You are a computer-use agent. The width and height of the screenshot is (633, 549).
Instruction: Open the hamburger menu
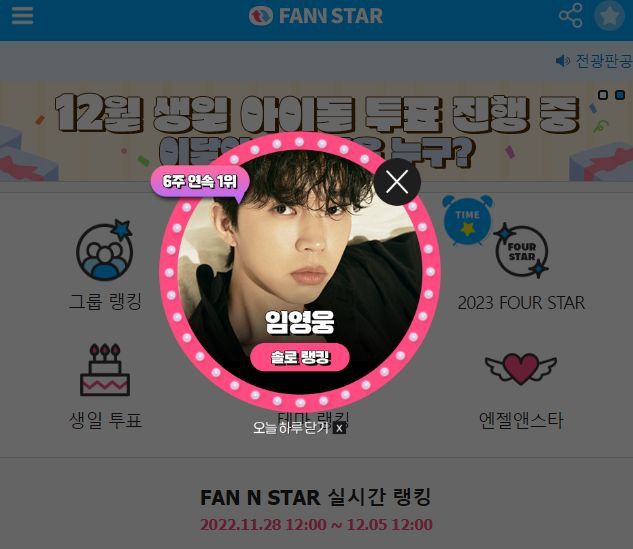coord(21,16)
